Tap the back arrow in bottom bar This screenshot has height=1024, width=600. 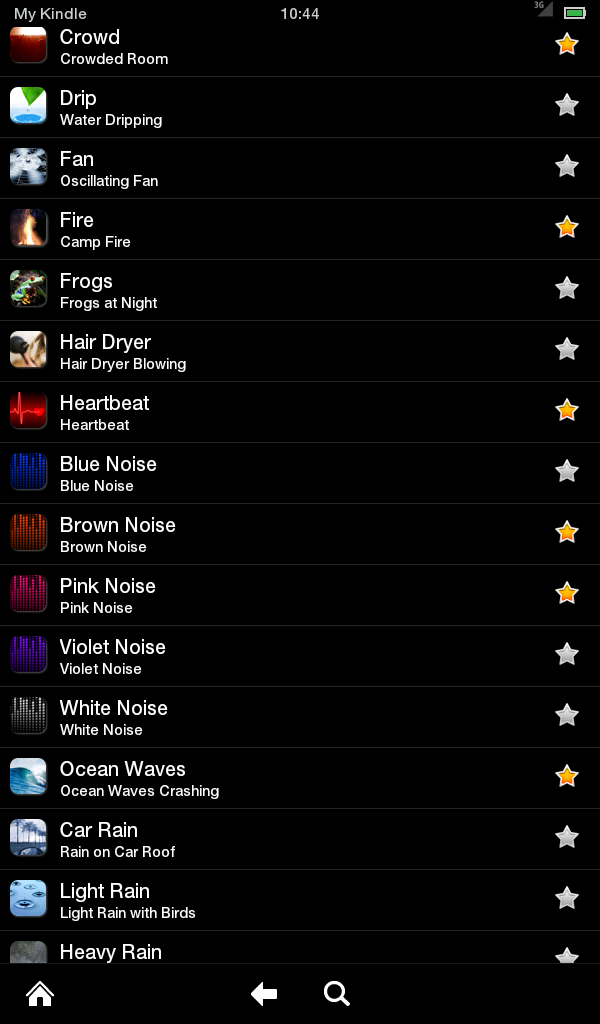(264, 994)
